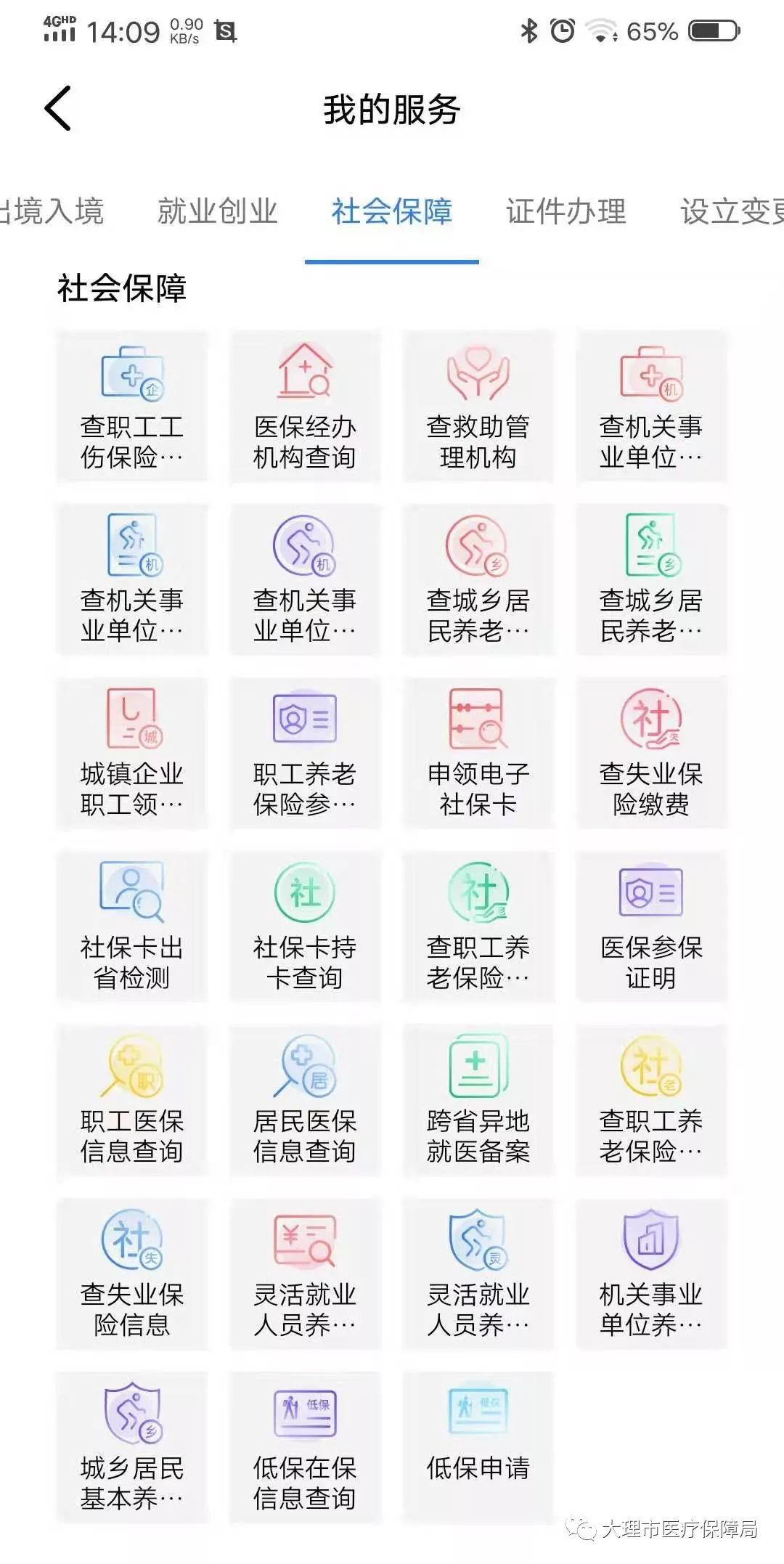
Task: Switch to the 证件办理 tab
Action: (x=566, y=213)
